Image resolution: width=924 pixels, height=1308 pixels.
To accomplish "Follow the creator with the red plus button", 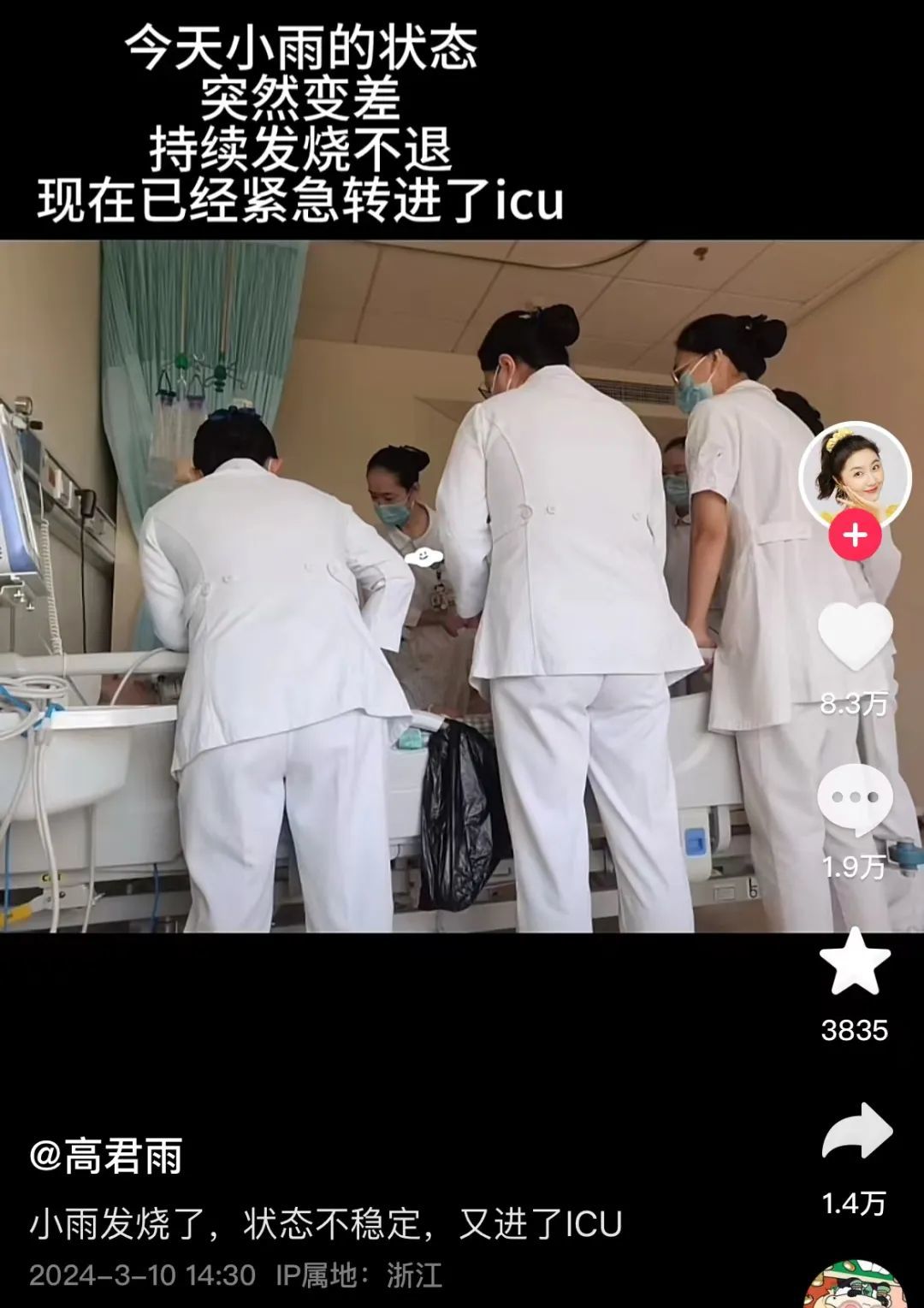I will pyautogui.click(x=855, y=536).
